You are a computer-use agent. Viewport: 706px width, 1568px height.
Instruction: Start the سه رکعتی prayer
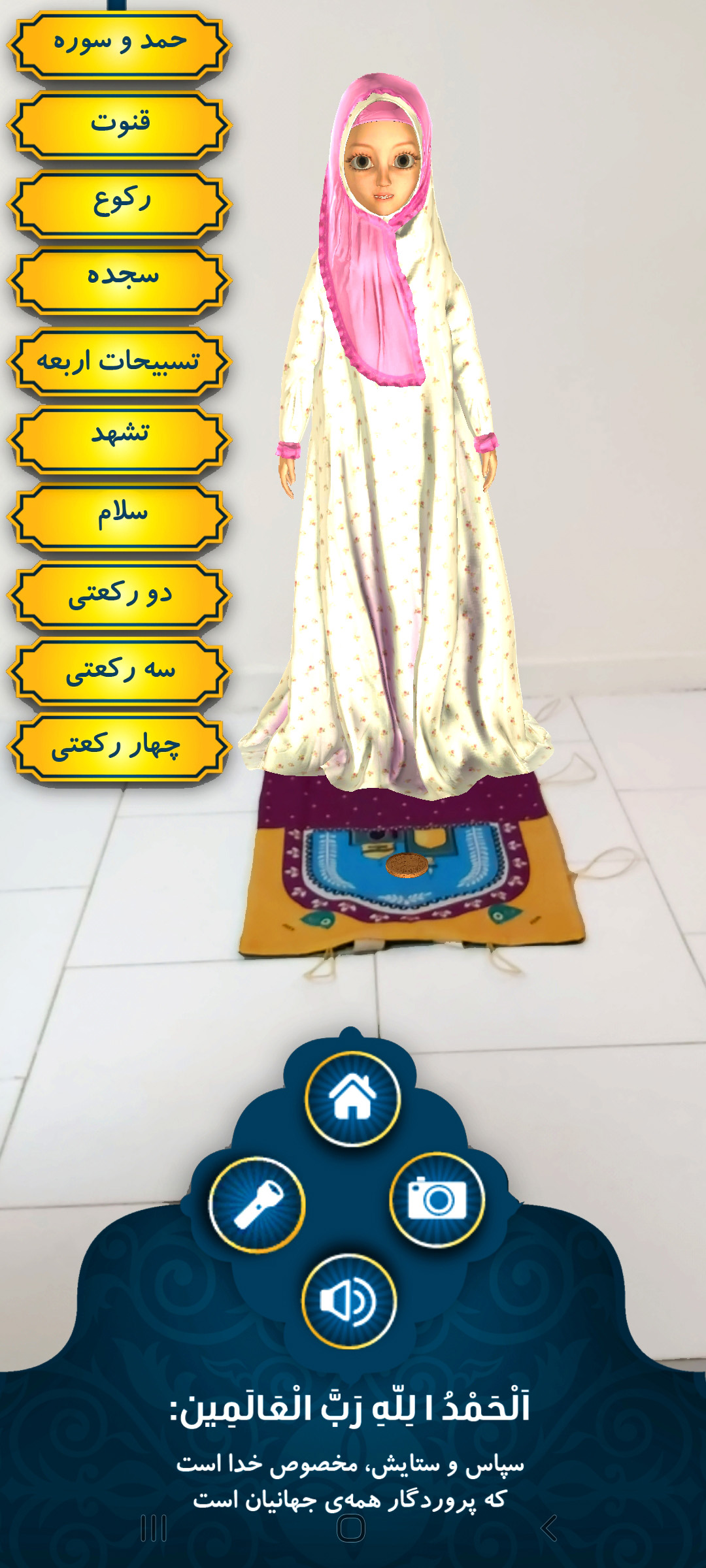click(119, 671)
